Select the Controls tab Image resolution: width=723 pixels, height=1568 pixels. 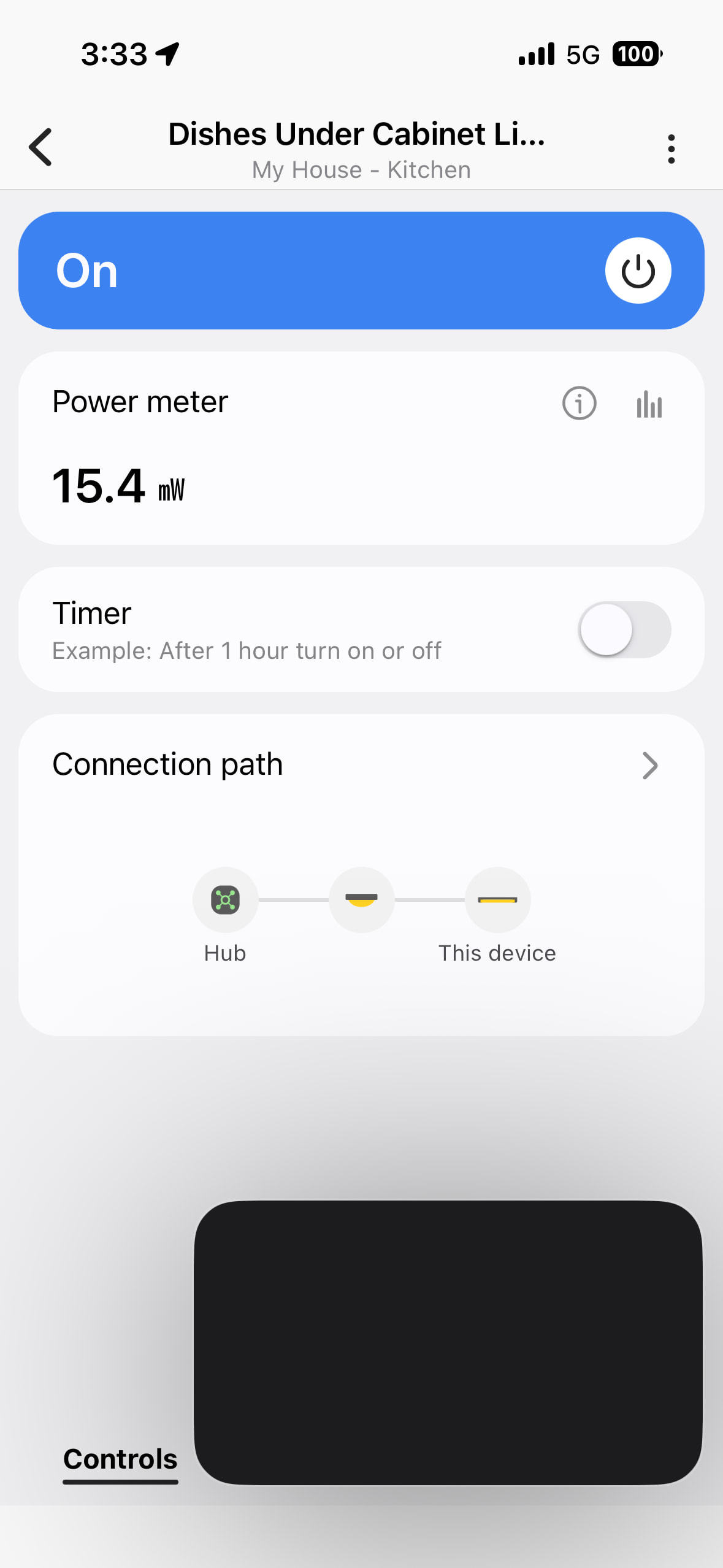coord(120,1459)
